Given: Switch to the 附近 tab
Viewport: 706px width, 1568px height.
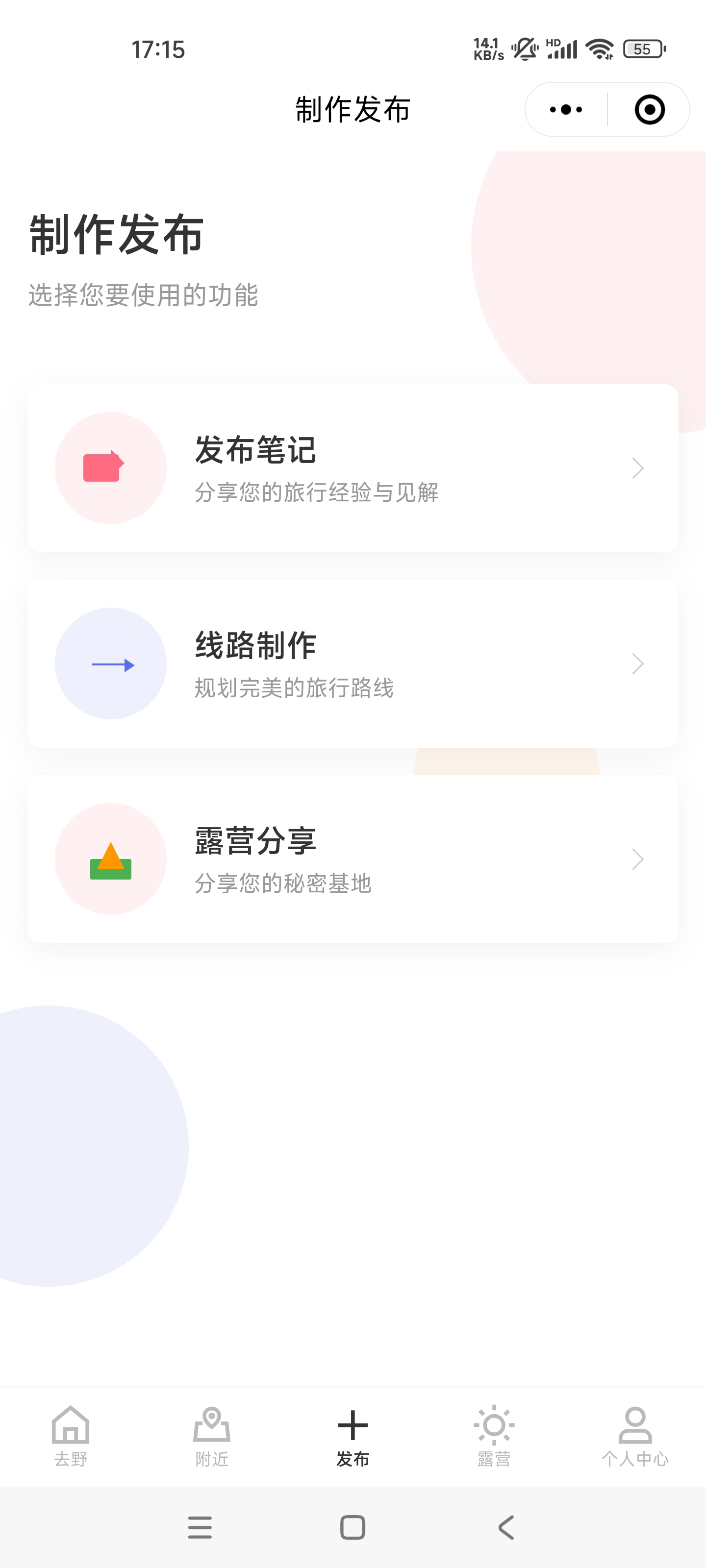Looking at the screenshot, I should (212, 1437).
